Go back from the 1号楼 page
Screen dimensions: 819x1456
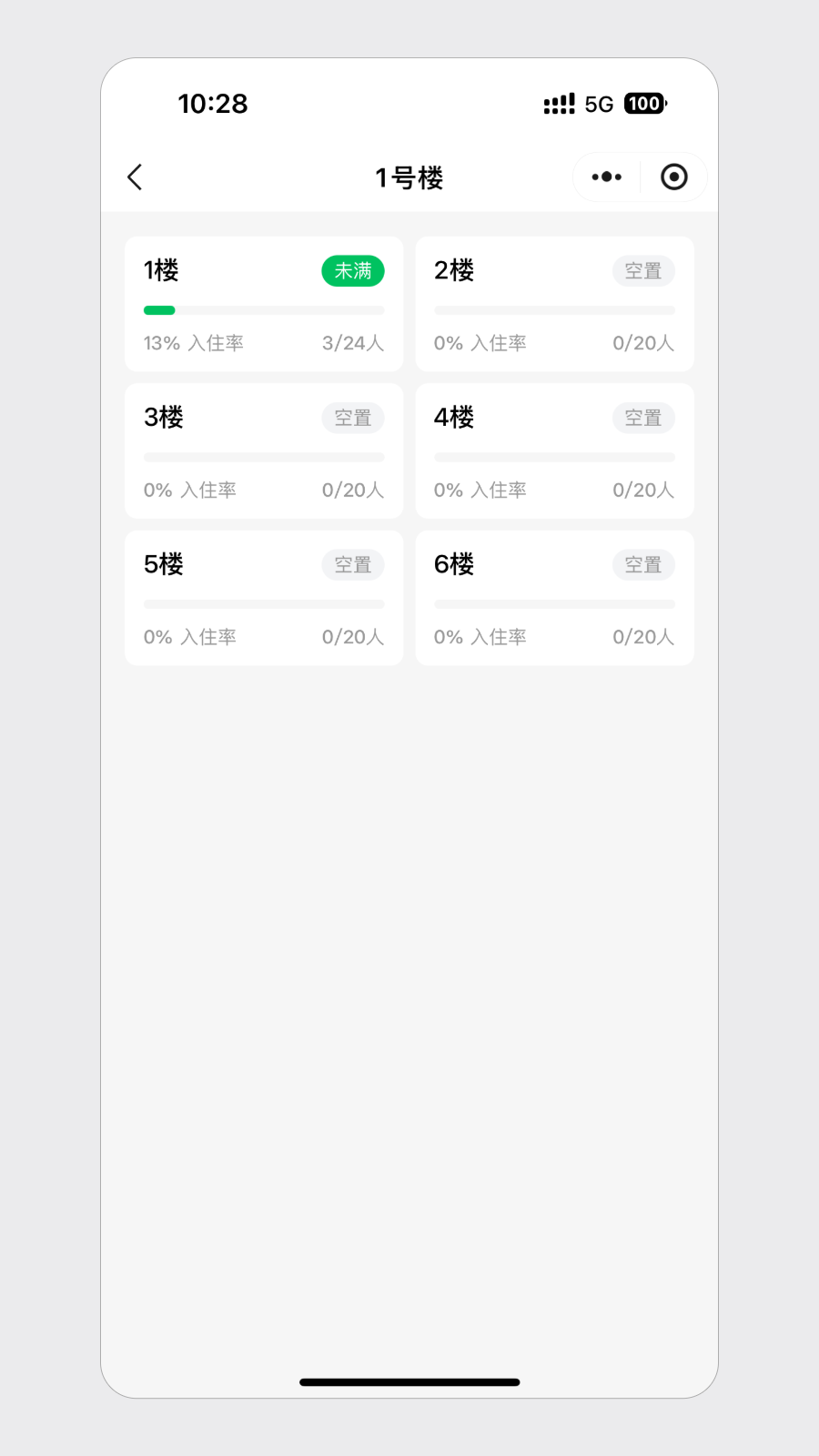coord(136,177)
